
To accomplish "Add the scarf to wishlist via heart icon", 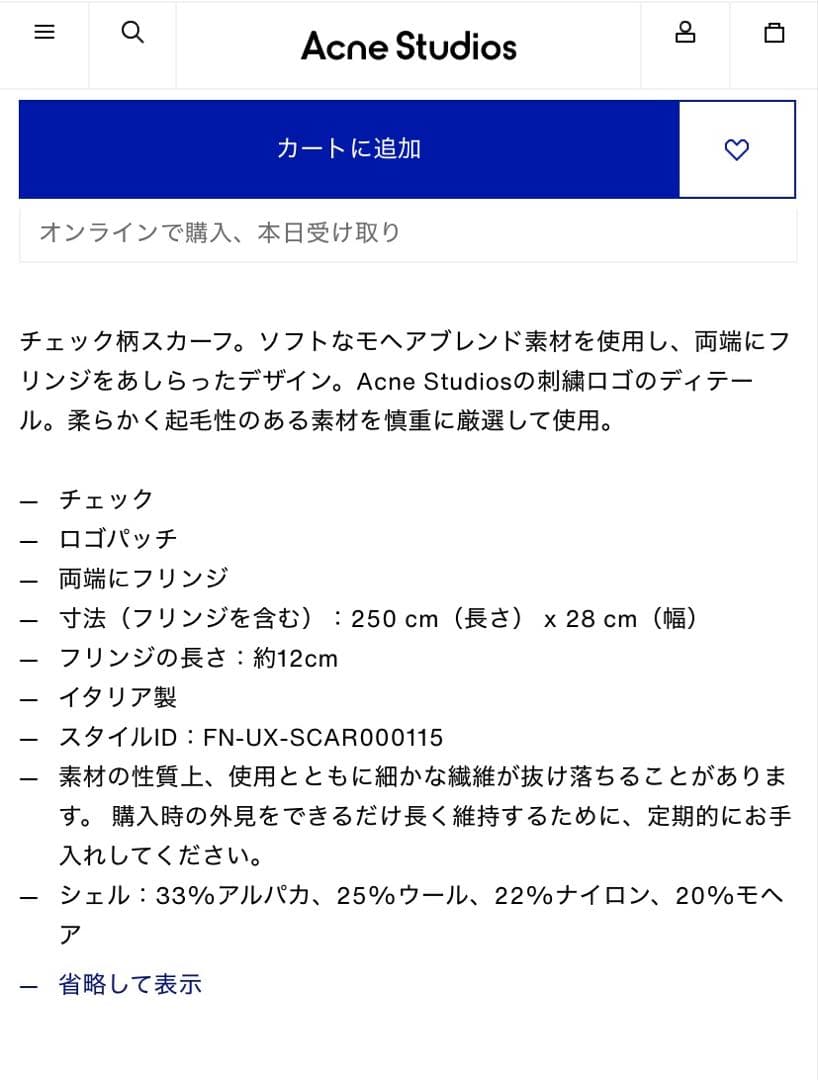I will tap(737, 149).
